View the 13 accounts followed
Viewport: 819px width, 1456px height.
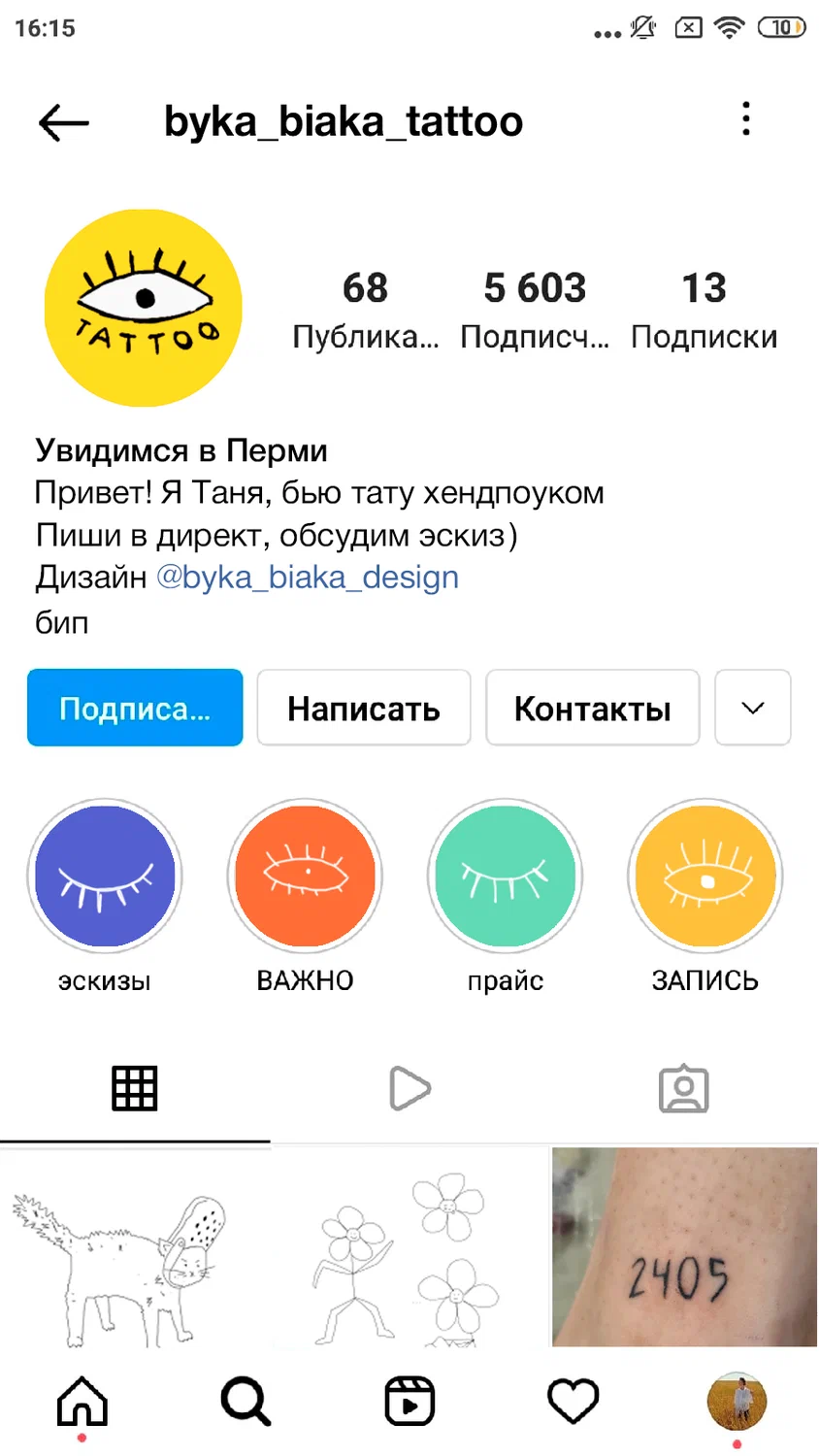[704, 309]
